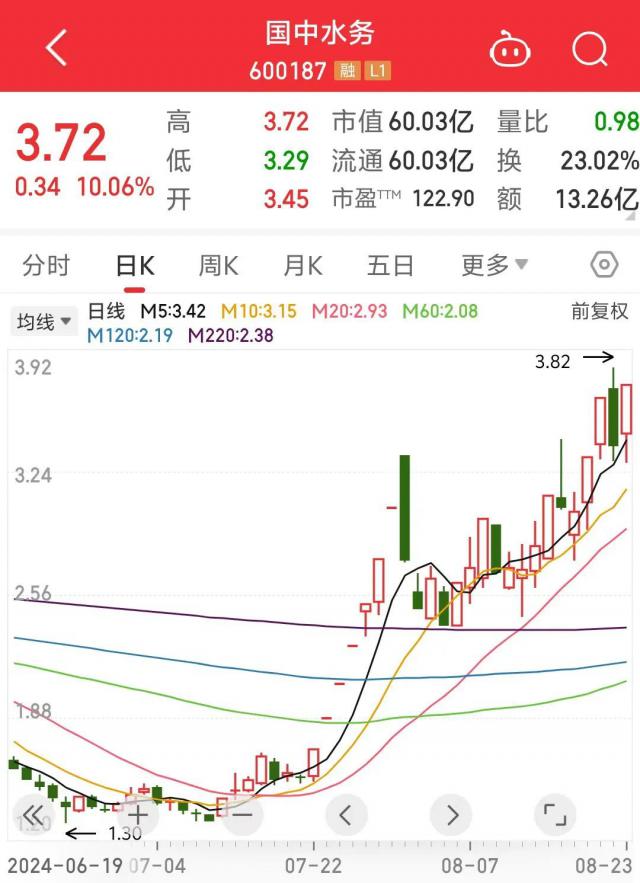Open chart settings hexagon icon
The image size is (640, 883).
point(604,265)
